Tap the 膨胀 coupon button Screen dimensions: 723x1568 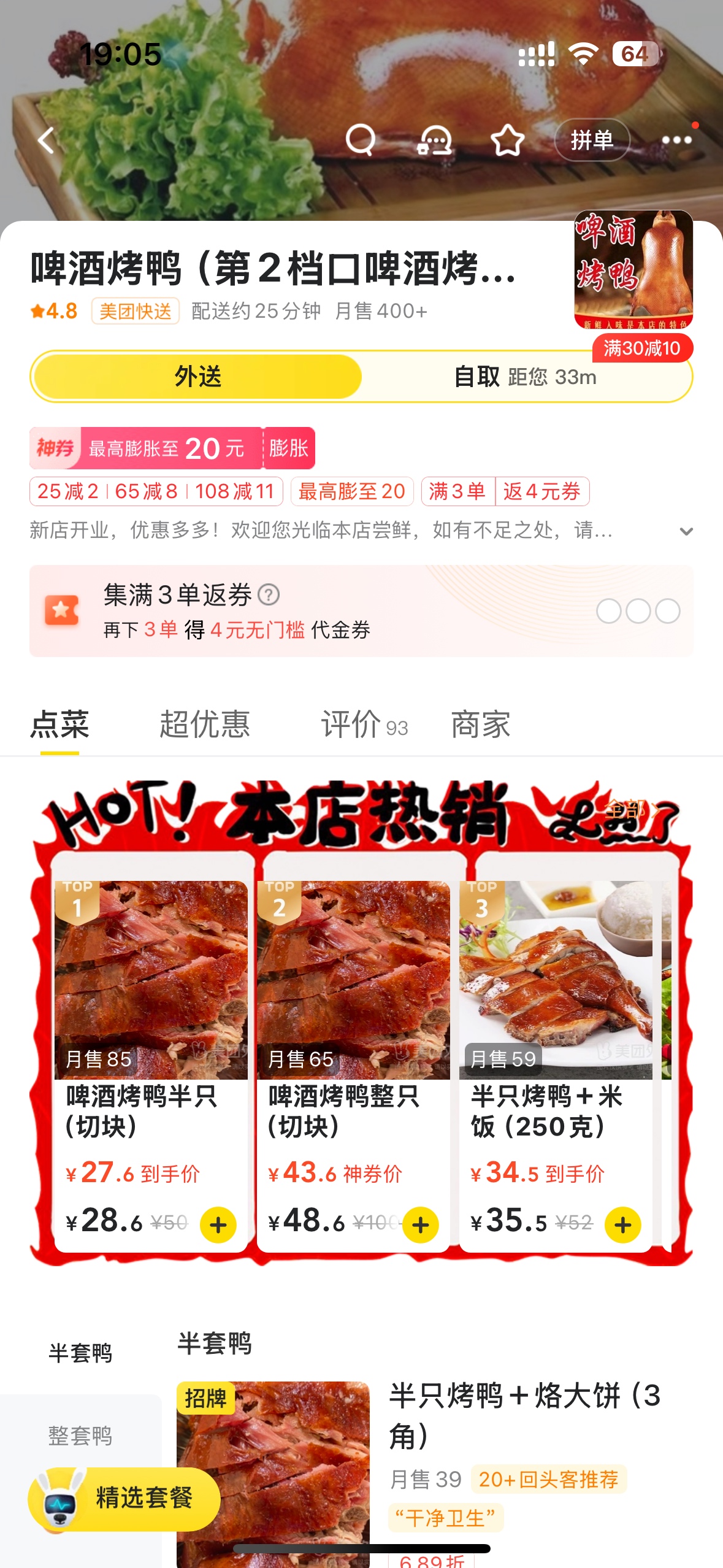288,448
